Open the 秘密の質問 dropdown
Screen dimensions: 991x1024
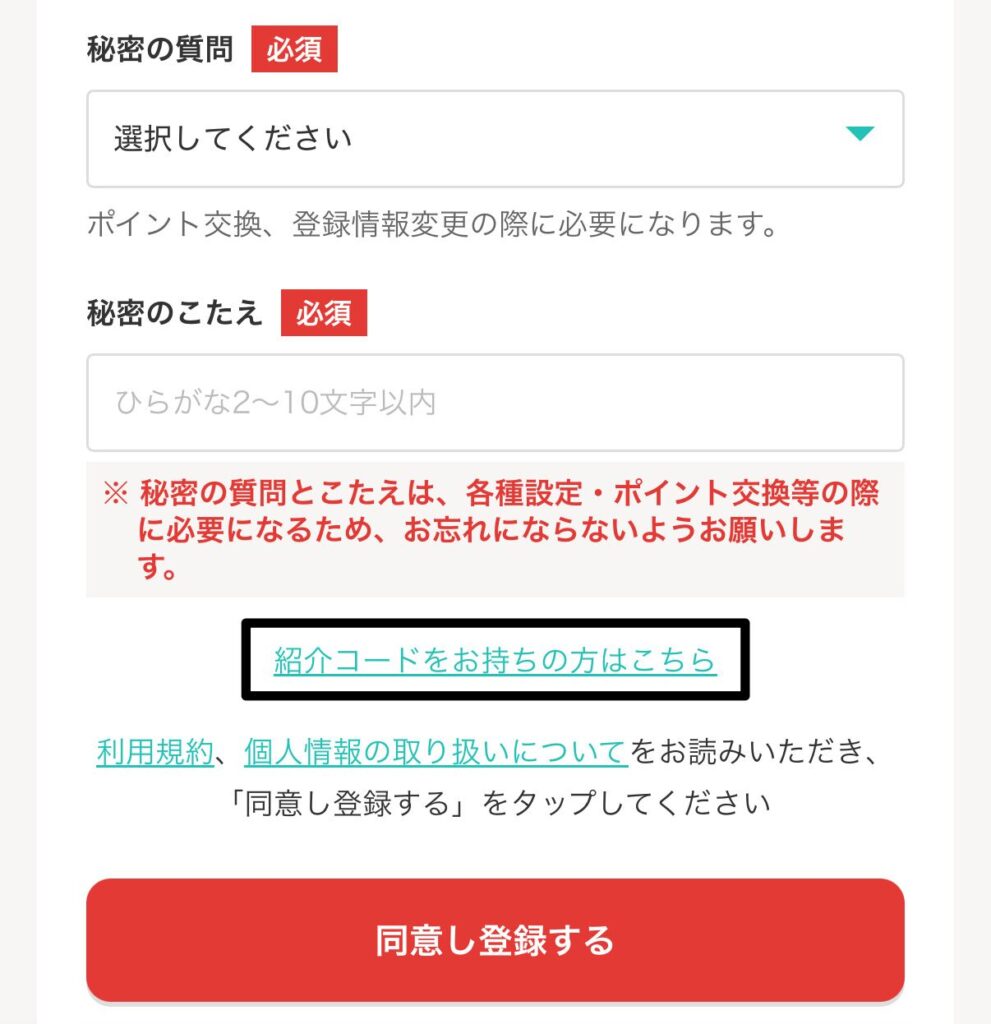point(495,139)
